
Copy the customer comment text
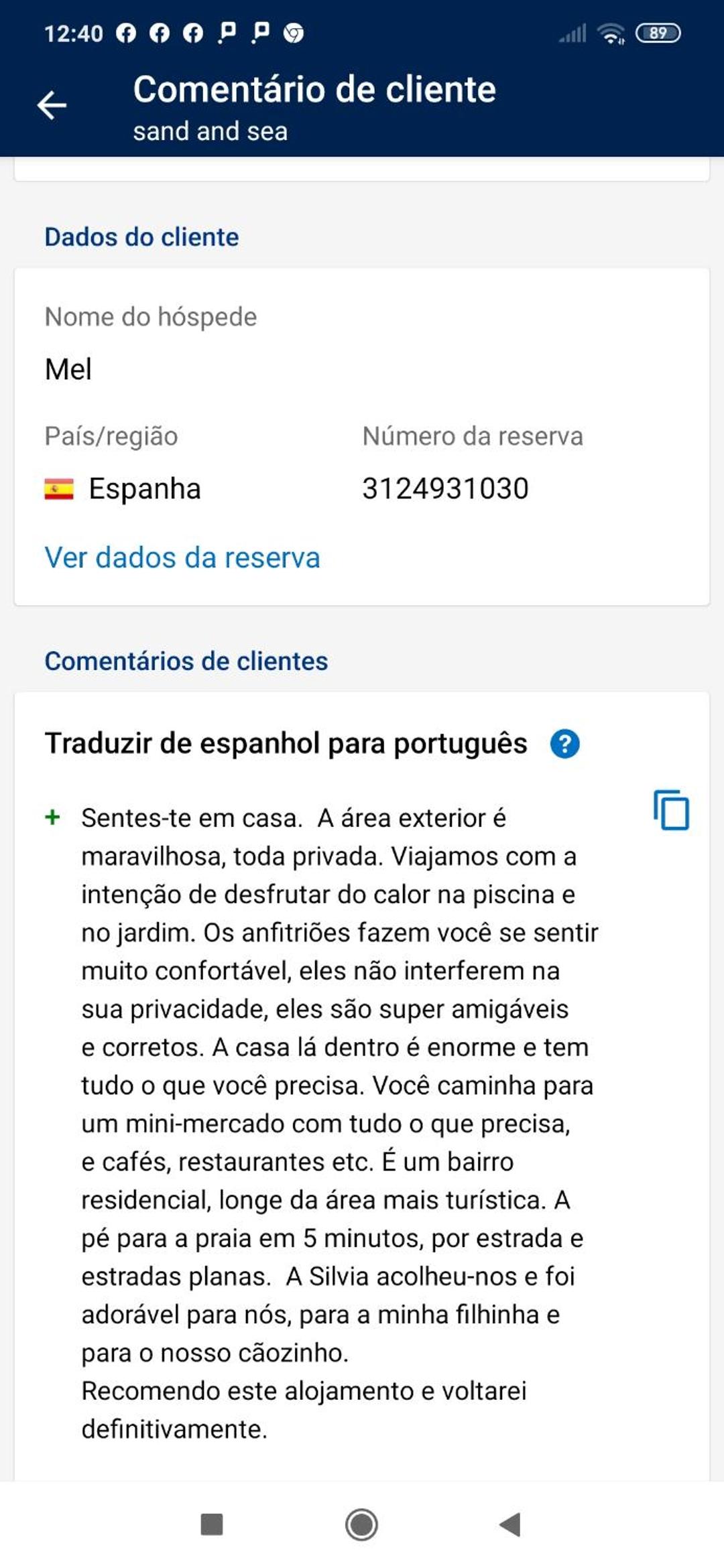click(671, 810)
